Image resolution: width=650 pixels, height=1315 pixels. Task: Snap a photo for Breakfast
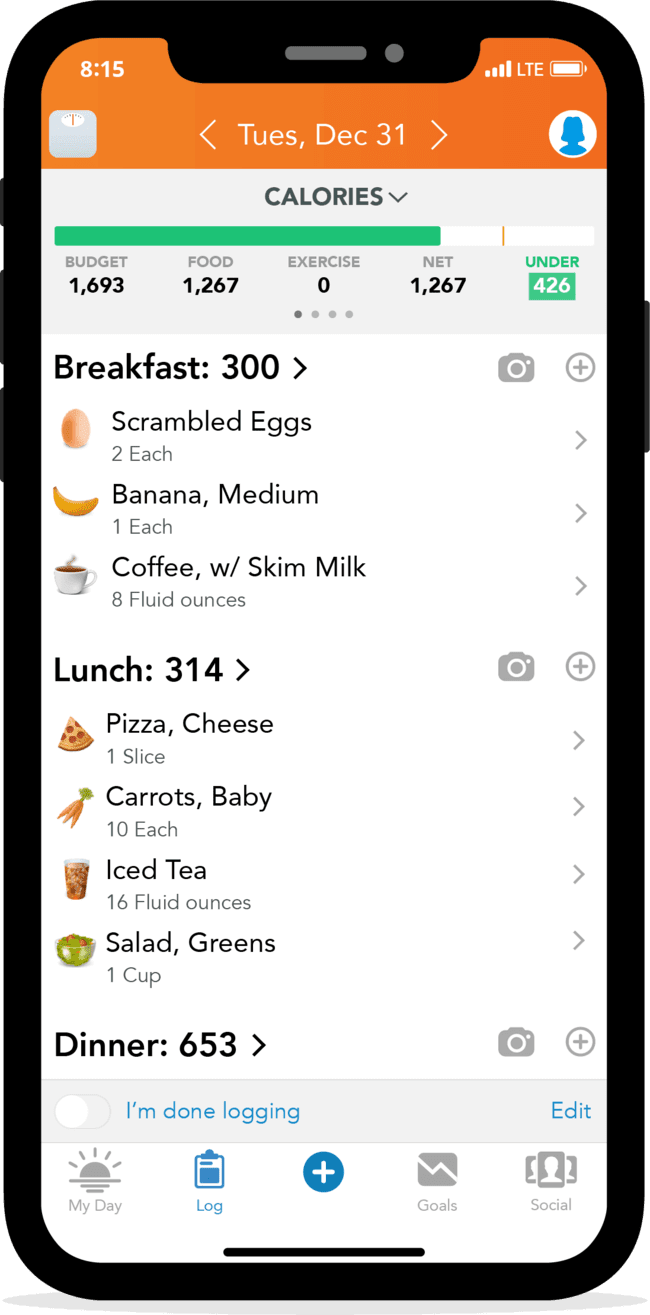(516, 368)
